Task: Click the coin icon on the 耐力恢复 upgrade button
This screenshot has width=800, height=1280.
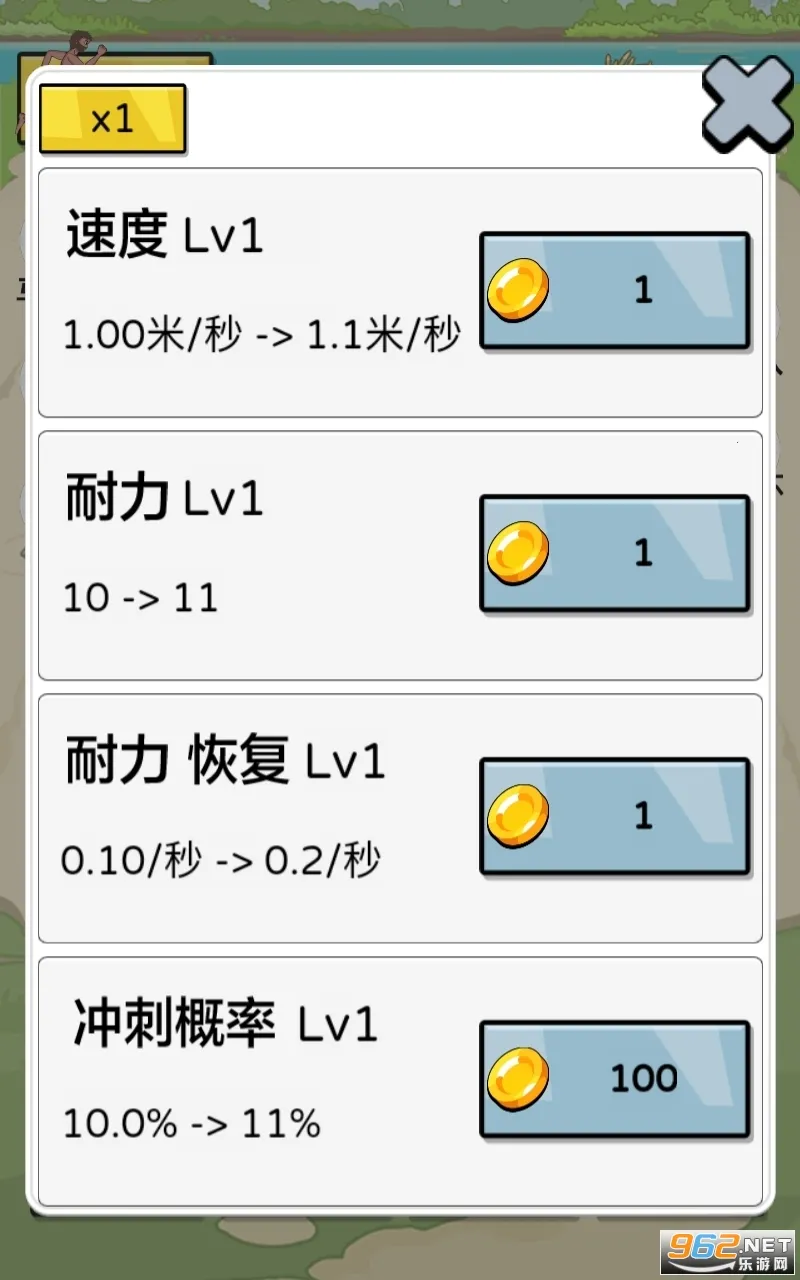Action: [516, 817]
